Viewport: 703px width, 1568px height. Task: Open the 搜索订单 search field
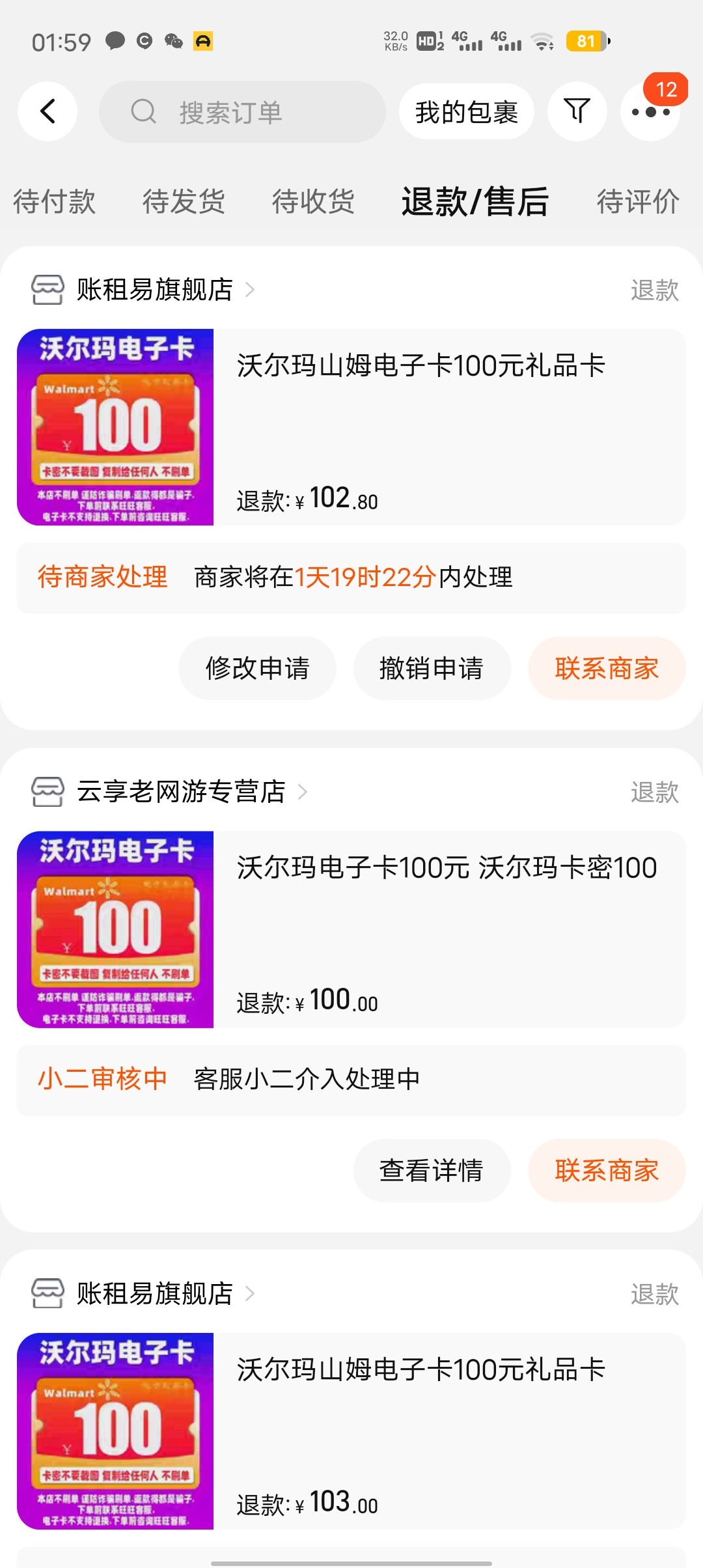(x=242, y=112)
